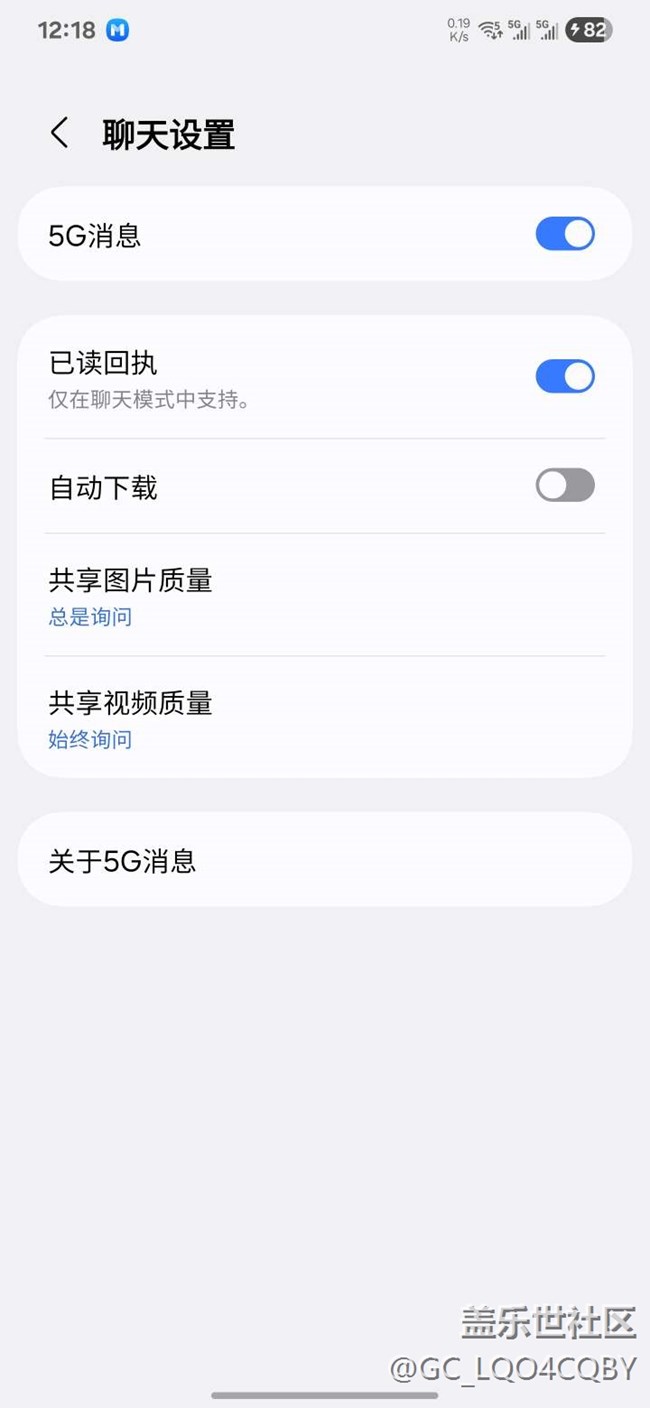The width and height of the screenshot is (650, 1408).
Task: Open 共享图片质量 setting
Action: point(324,596)
